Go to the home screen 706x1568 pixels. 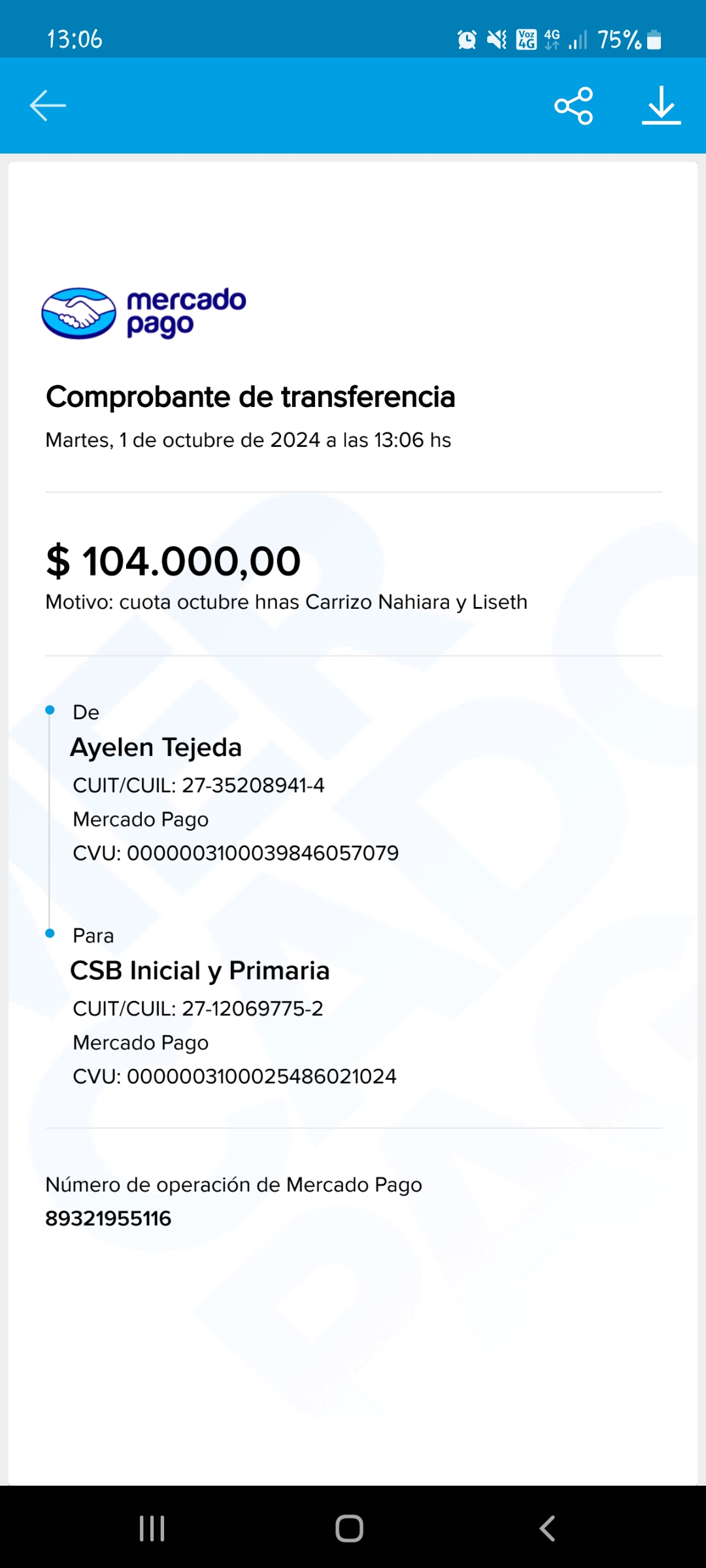tap(349, 1528)
